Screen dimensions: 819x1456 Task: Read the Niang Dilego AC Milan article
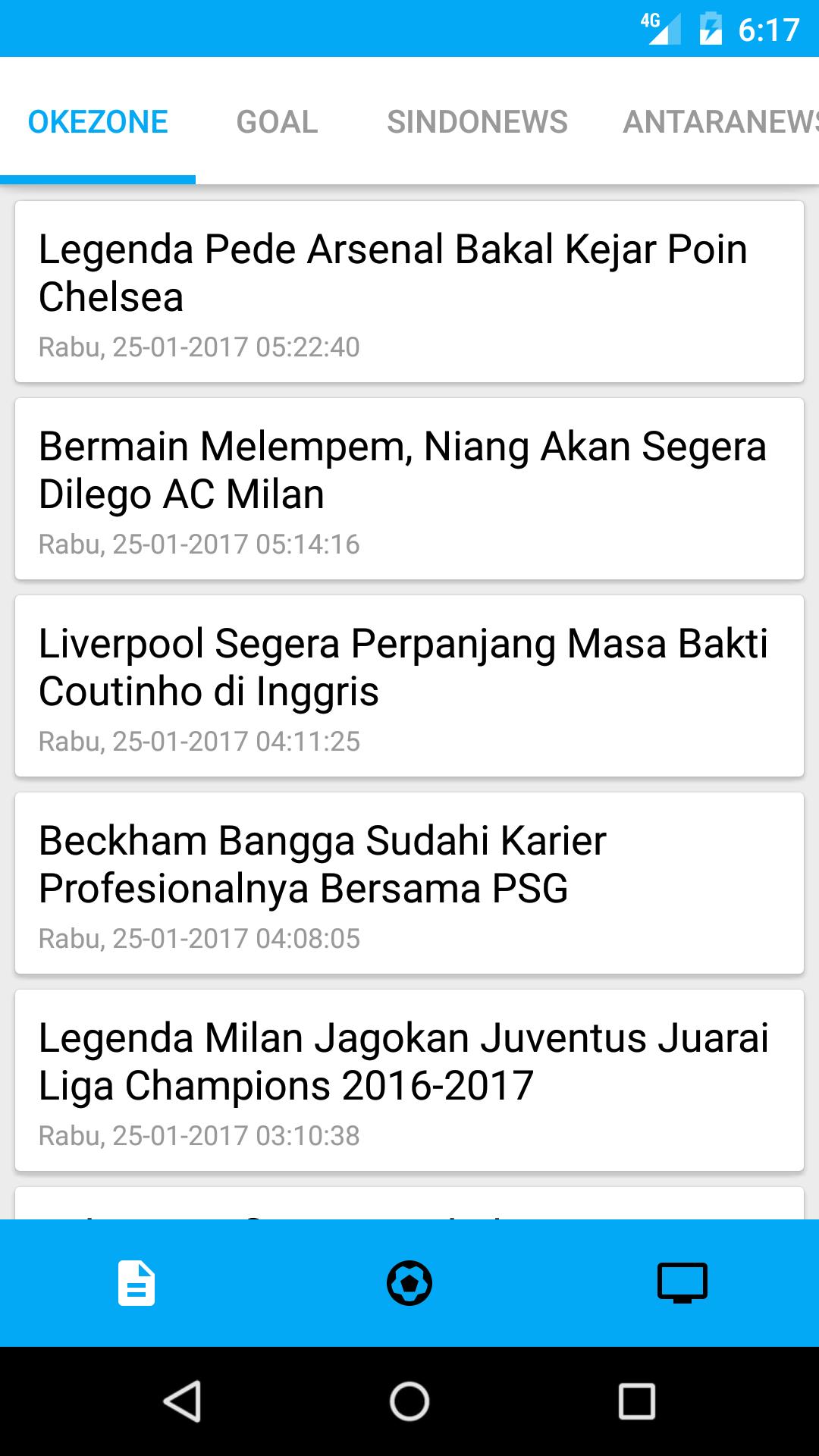click(x=409, y=488)
